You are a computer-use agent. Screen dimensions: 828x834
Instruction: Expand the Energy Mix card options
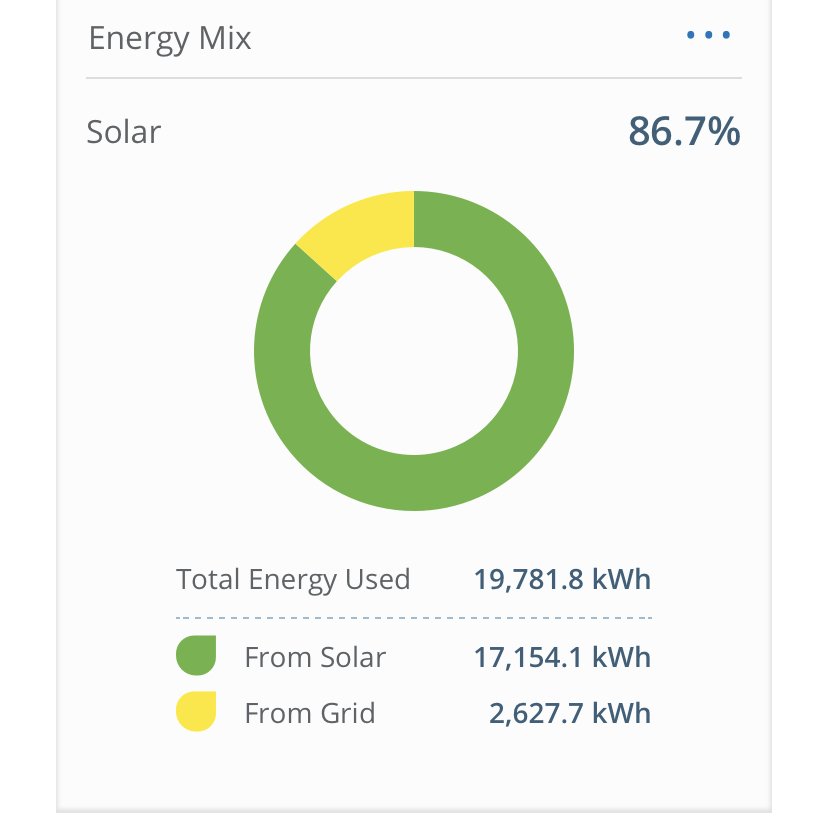[x=709, y=35]
